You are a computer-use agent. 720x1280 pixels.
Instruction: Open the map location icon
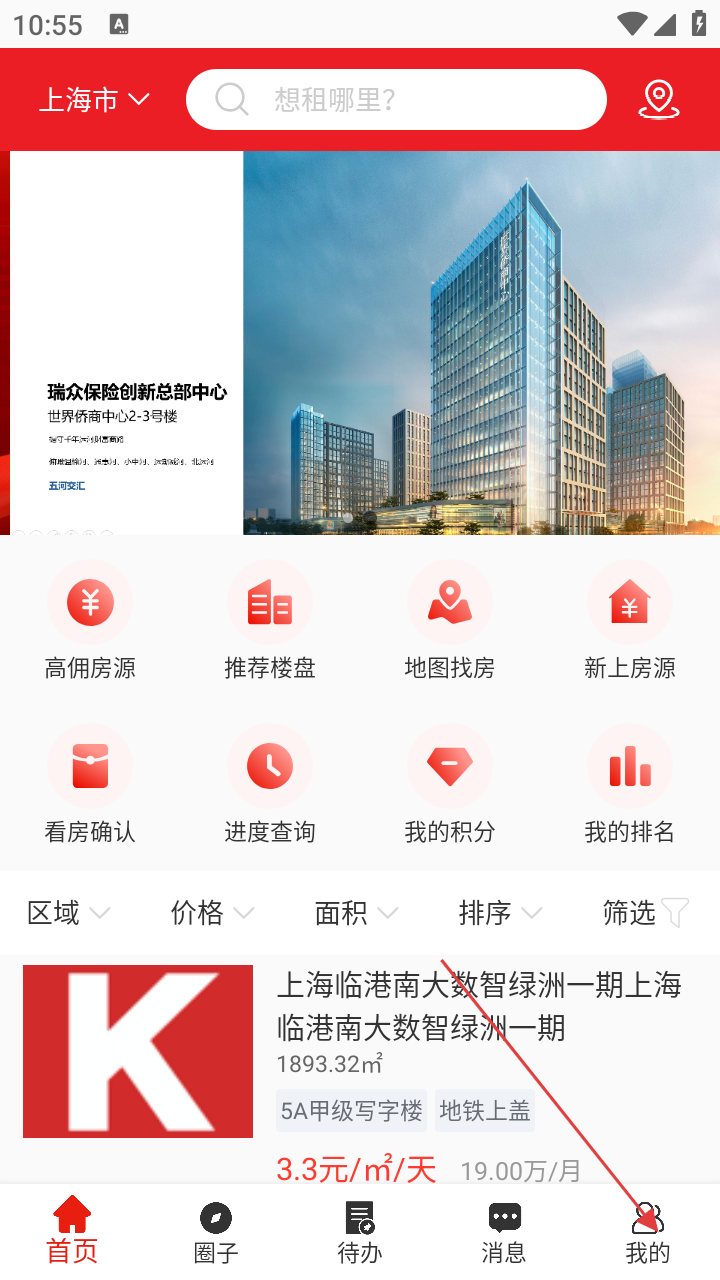658,100
